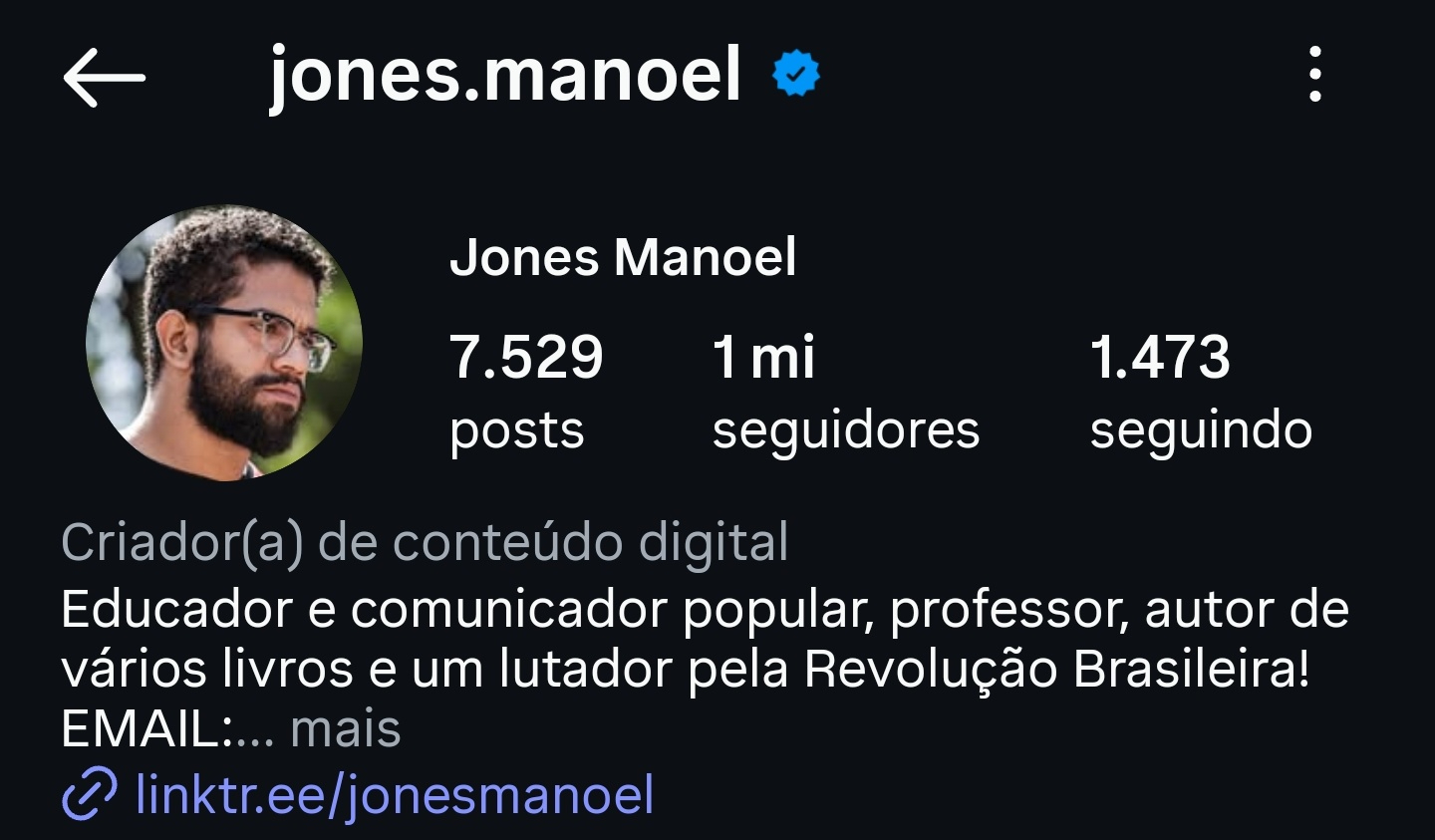Expand the bio with "mais"
Image resolution: width=1435 pixels, height=840 pixels.
point(346,729)
